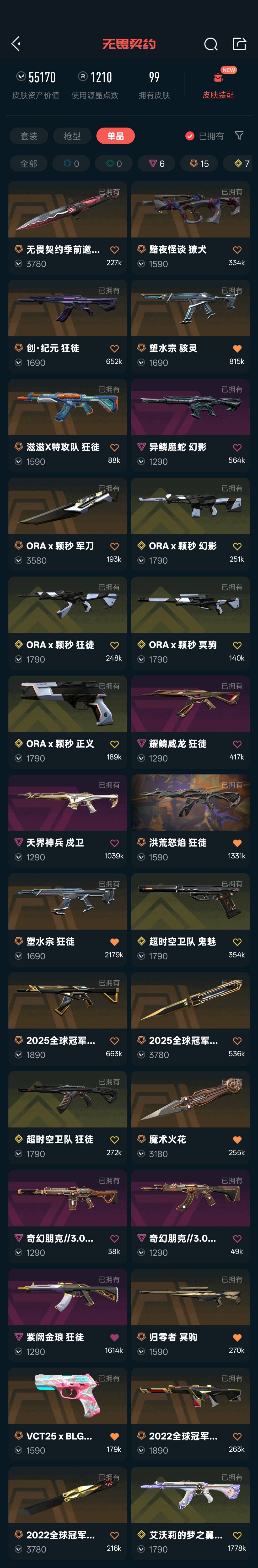This screenshot has height=1568, width=258.
Task: Open the filter funnel icon
Action: click(239, 135)
